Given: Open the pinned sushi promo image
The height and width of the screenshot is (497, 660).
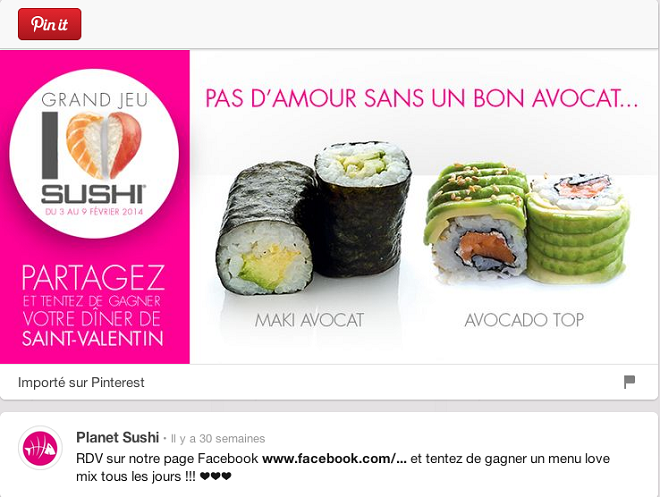Looking at the screenshot, I should pyautogui.click(x=330, y=206).
